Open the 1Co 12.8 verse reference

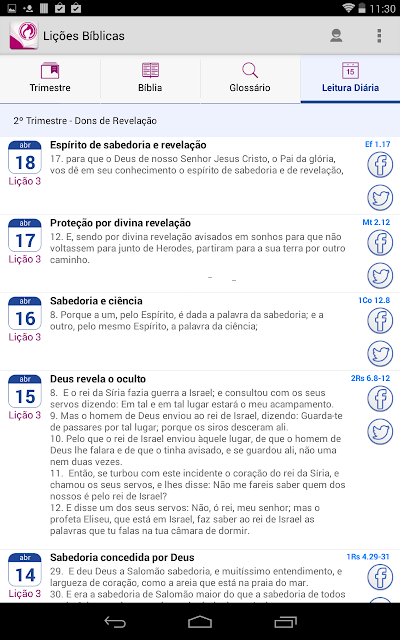pyautogui.click(x=374, y=300)
